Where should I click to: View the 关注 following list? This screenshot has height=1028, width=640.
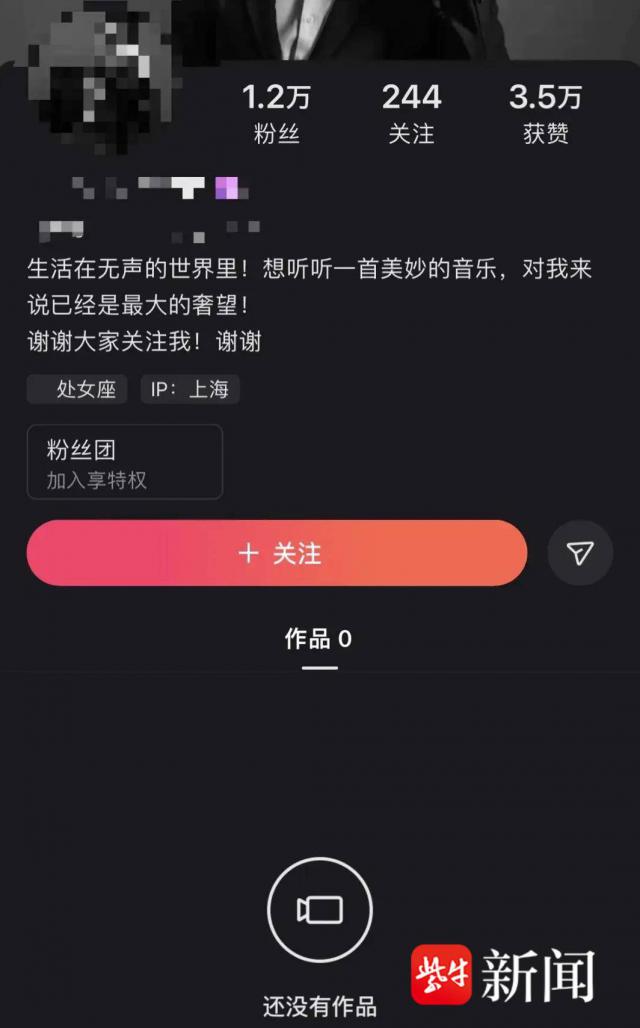tap(411, 114)
